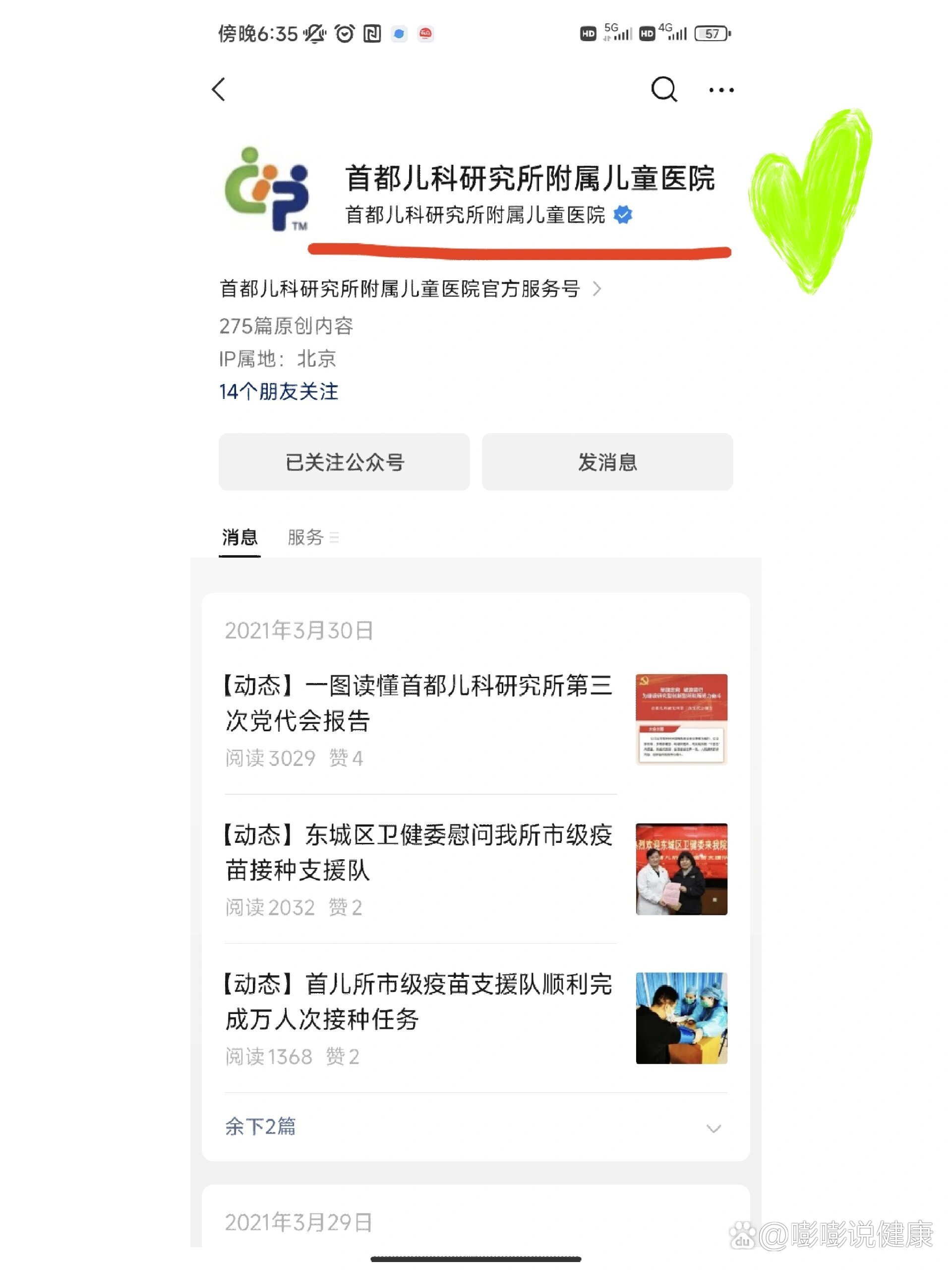This screenshot has height=1270, width=952.
Task: Switch to the 消息 tab
Action: (239, 537)
